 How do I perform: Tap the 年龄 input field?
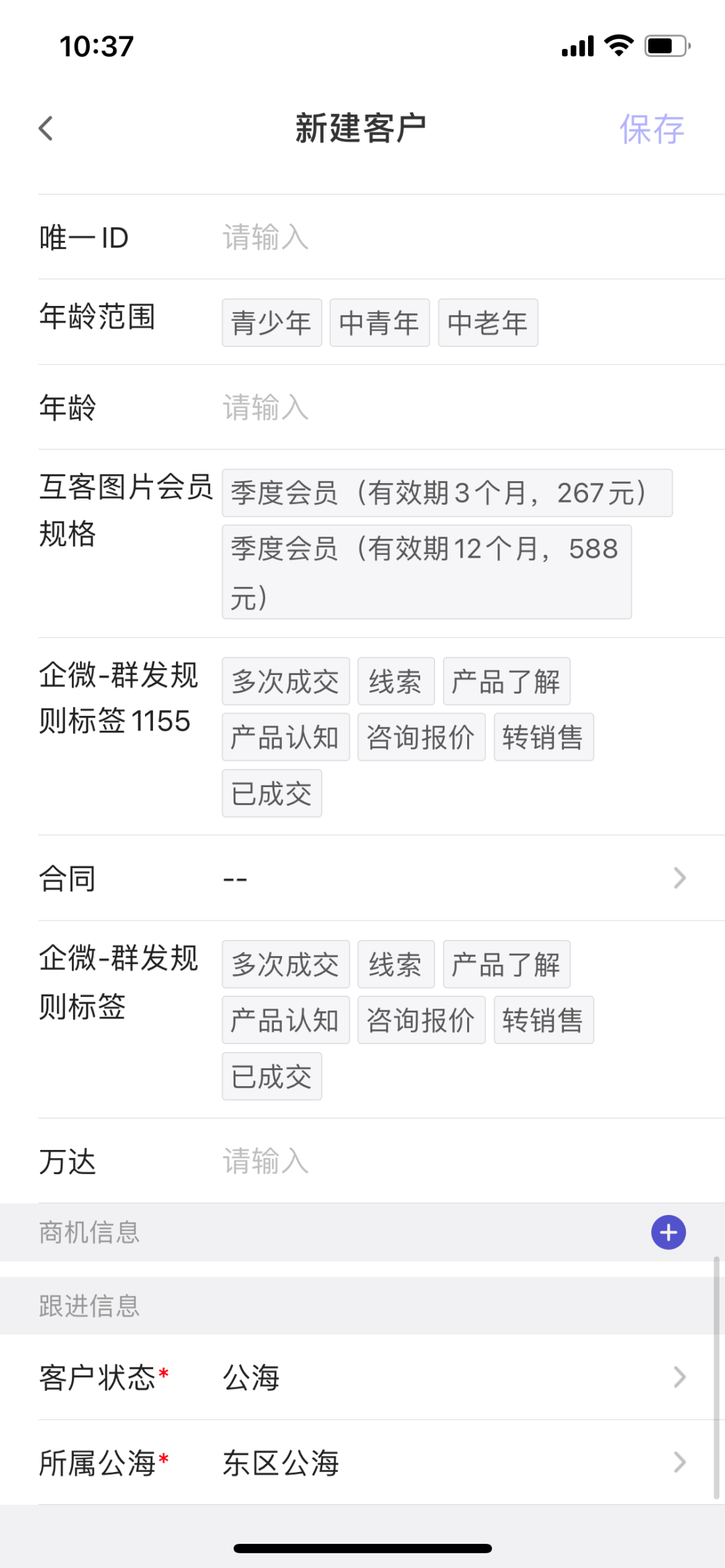(x=403, y=408)
